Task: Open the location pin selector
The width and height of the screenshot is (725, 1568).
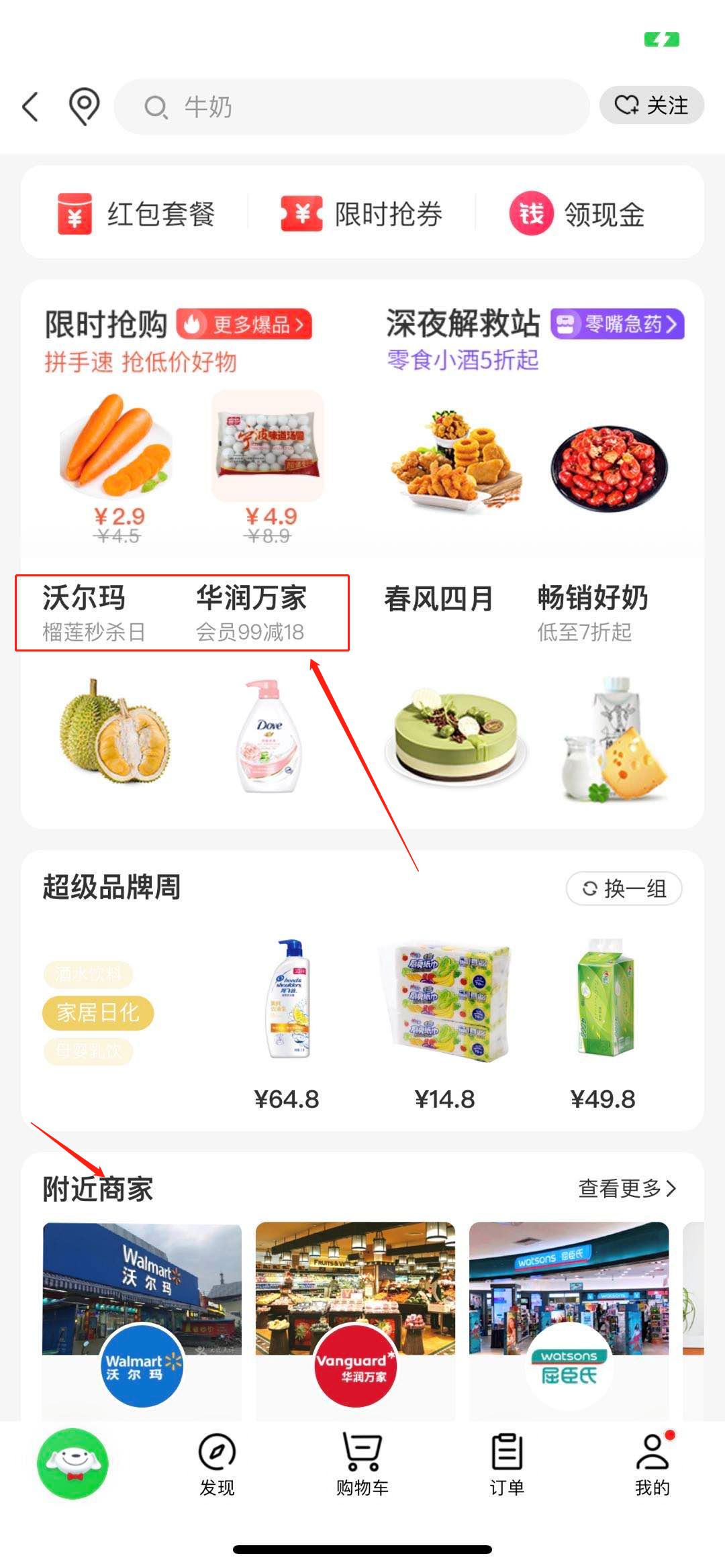Action: pyautogui.click(x=83, y=106)
